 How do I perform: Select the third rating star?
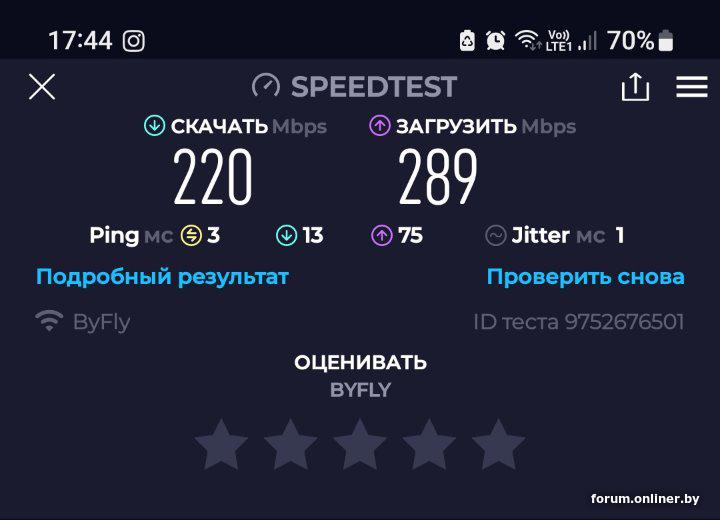point(360,445)
